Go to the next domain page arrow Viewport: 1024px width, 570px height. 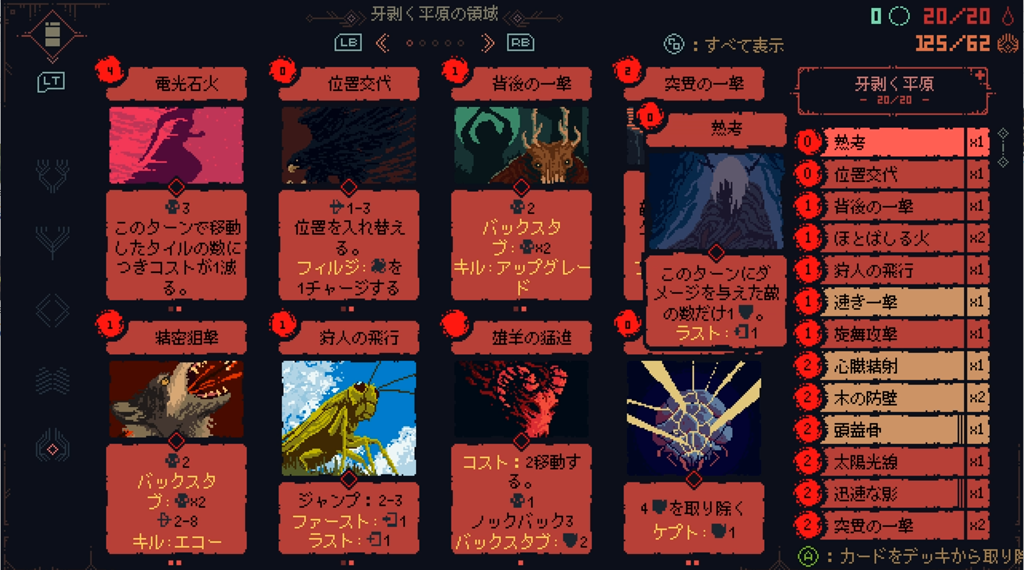487,43
